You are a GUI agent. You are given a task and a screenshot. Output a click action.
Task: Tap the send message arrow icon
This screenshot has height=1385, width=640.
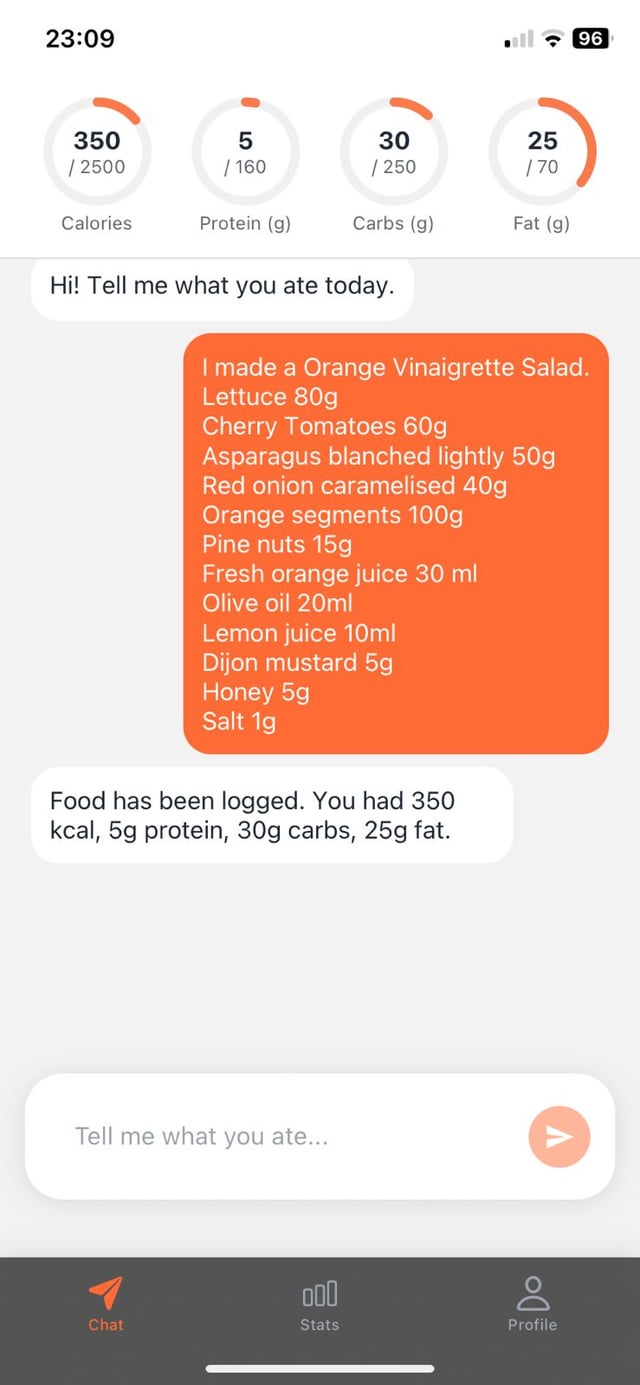559,1136
